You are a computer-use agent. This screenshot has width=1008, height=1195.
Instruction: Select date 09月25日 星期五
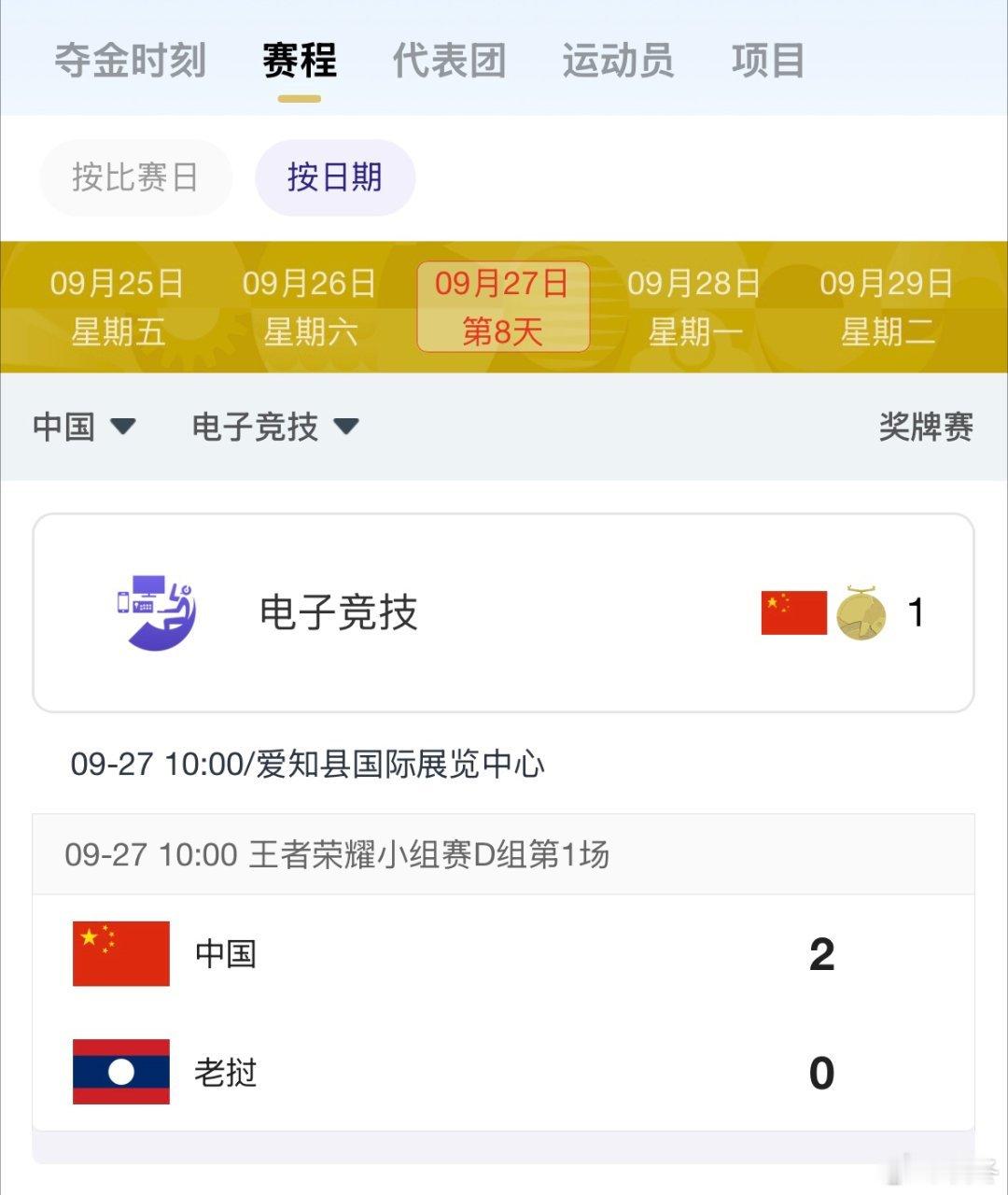coord(118,307)
